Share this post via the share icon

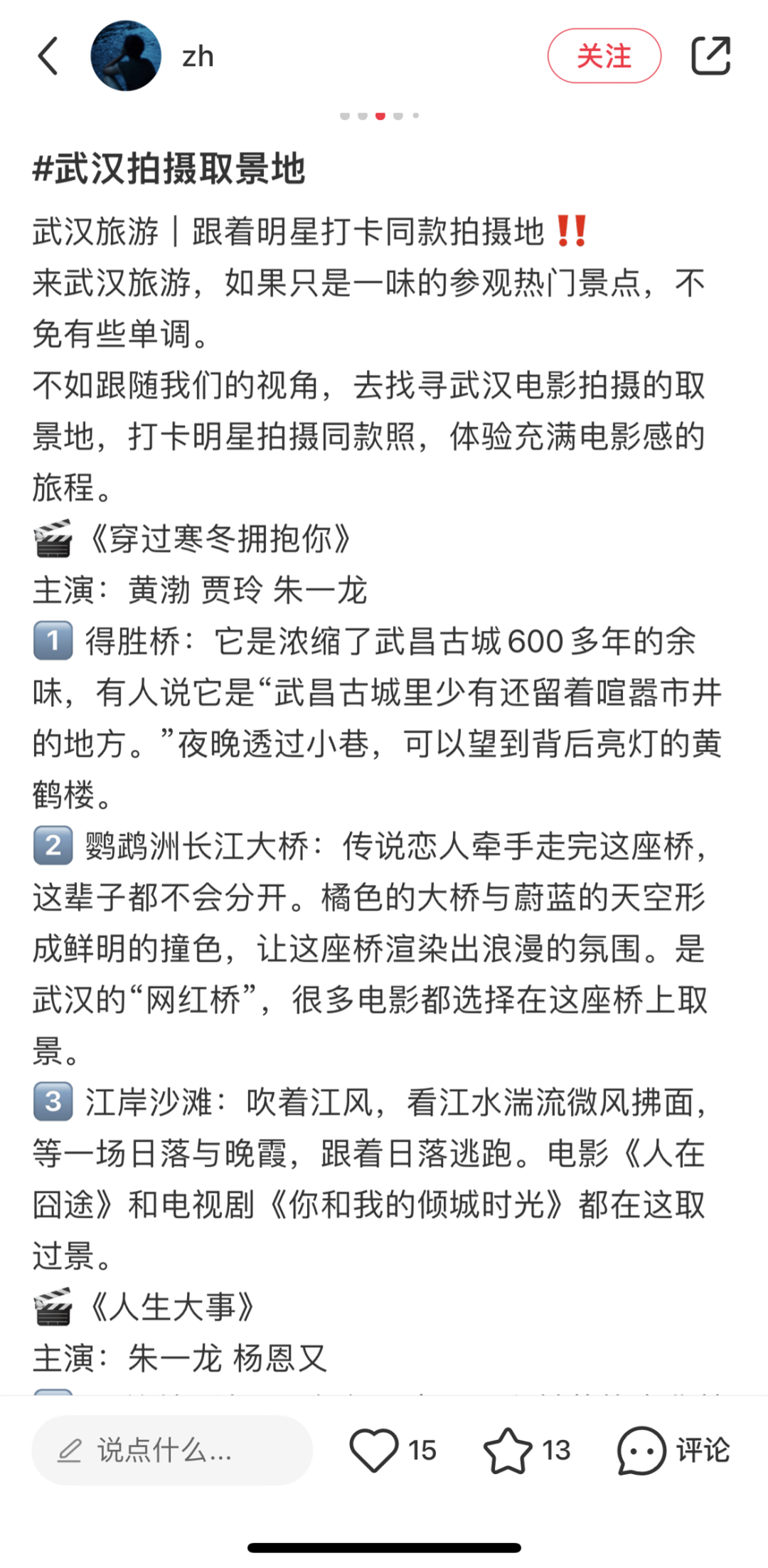711,55
